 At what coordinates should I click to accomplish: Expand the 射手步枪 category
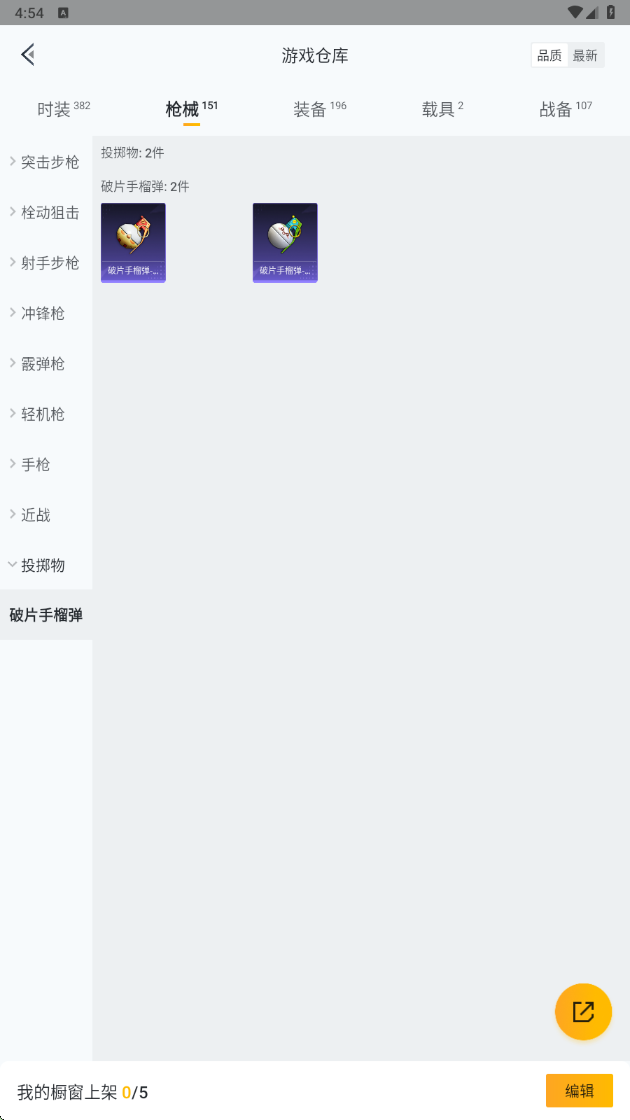pos(46,263)
